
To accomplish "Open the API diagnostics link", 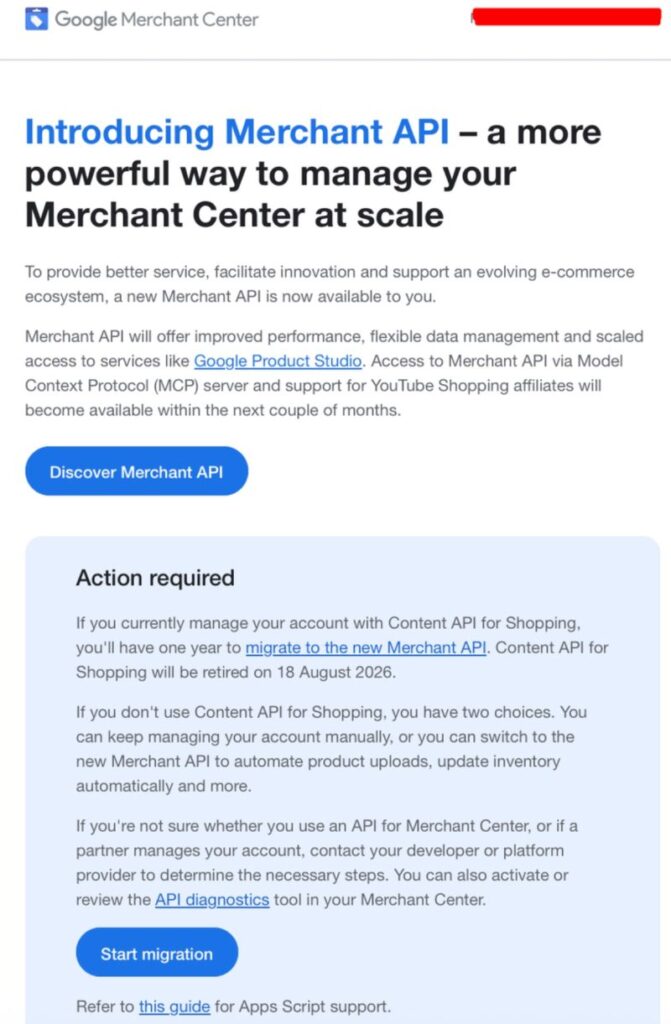I will point(212,899).
